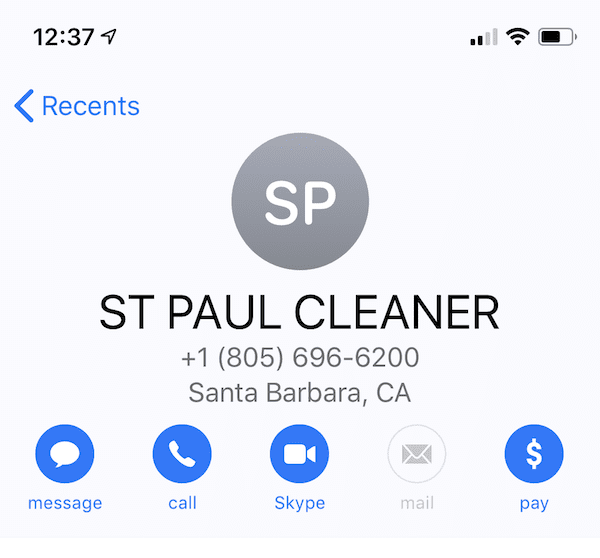
Task: Send a message to ST PAUL CLEANER
Action: 65,455
